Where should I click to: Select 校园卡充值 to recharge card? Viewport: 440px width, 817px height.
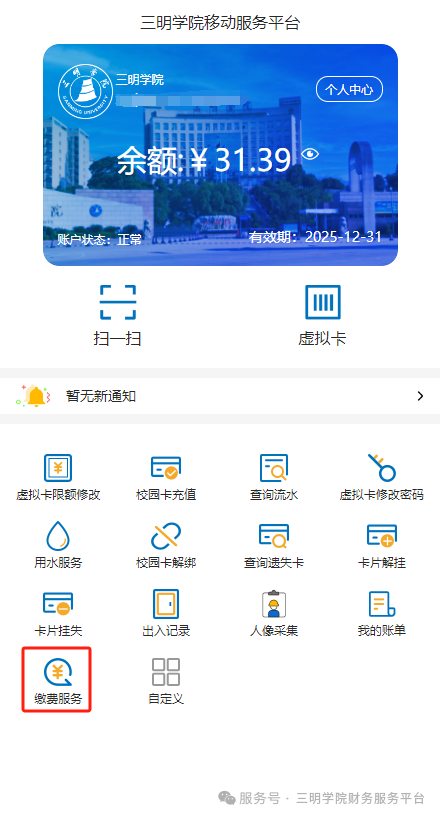[x=166, y=478]
